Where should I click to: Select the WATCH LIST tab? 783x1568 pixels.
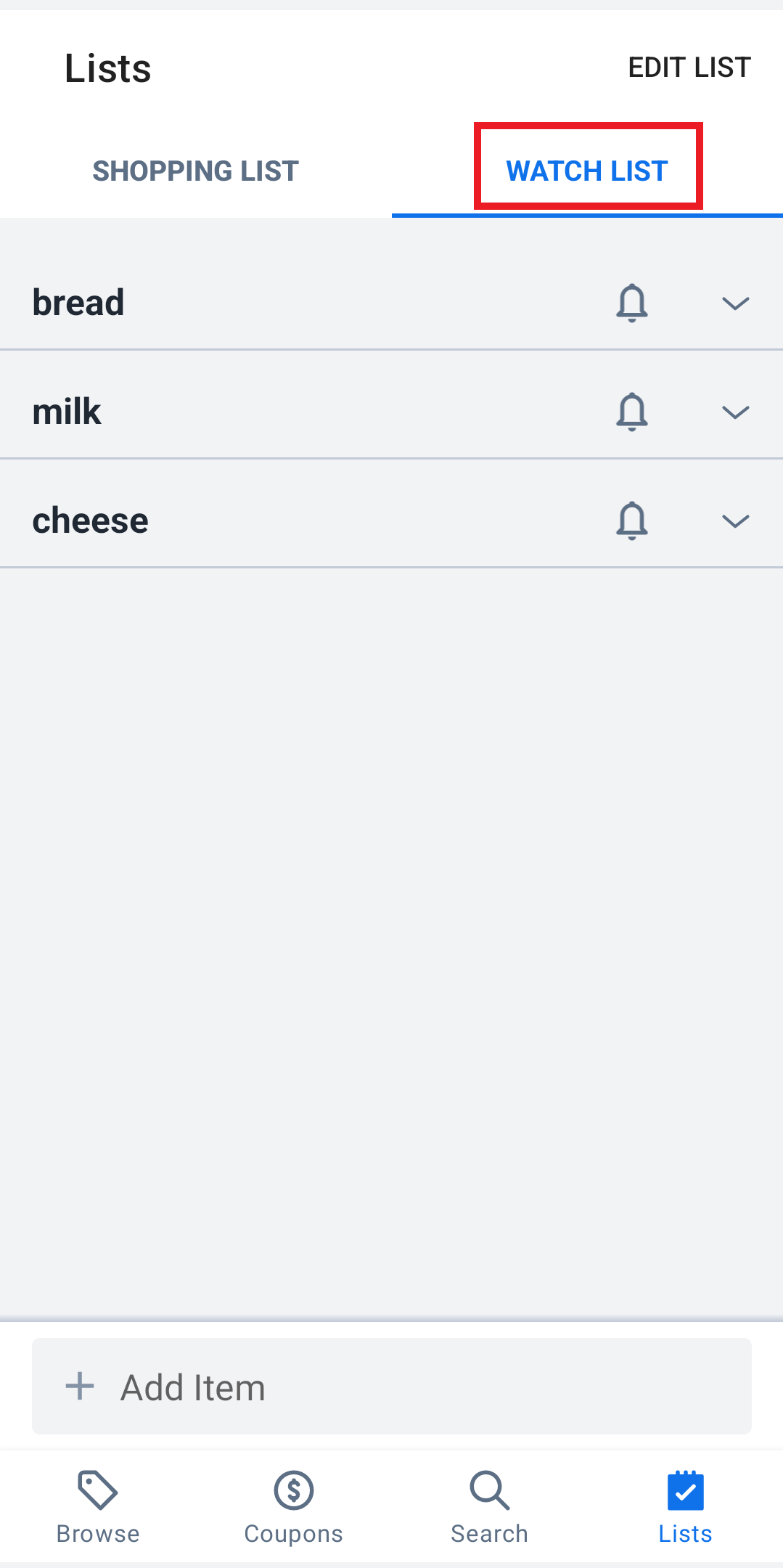(587, 170)
